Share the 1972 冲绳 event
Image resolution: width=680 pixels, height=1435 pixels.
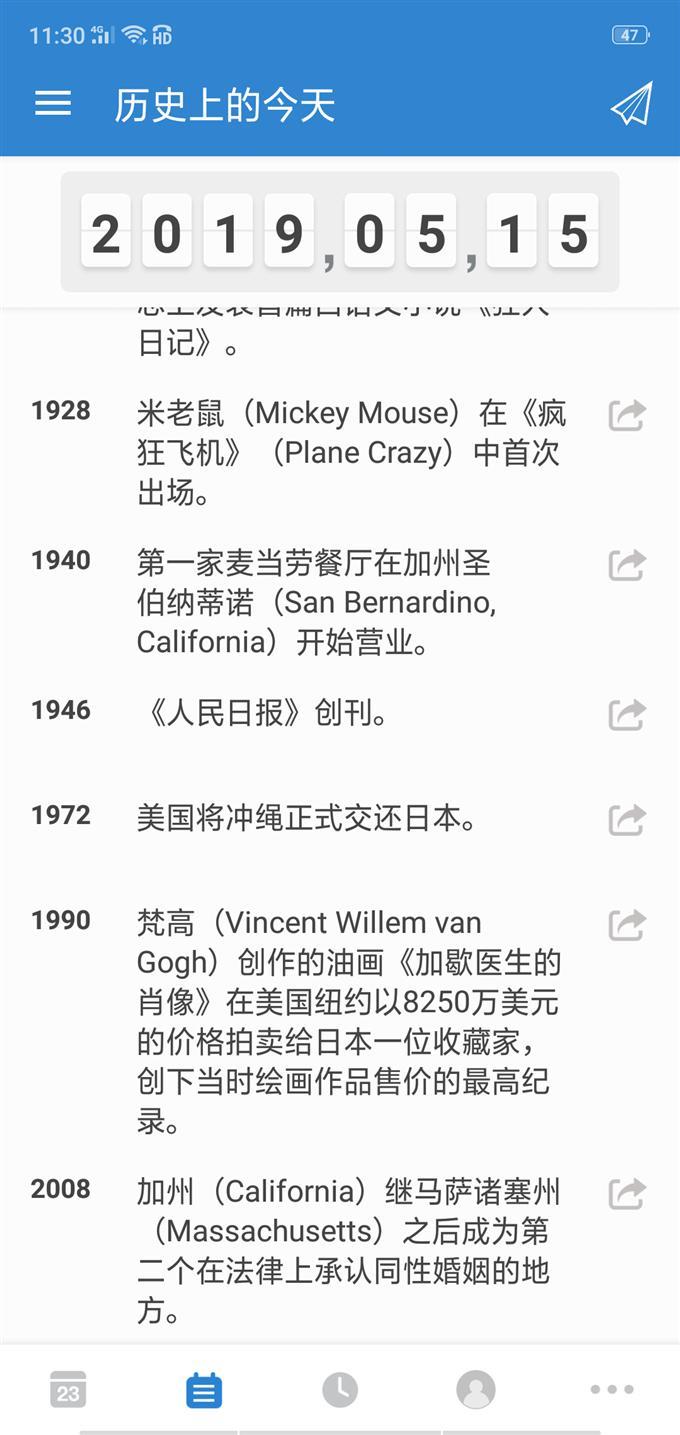click(627, 820)
